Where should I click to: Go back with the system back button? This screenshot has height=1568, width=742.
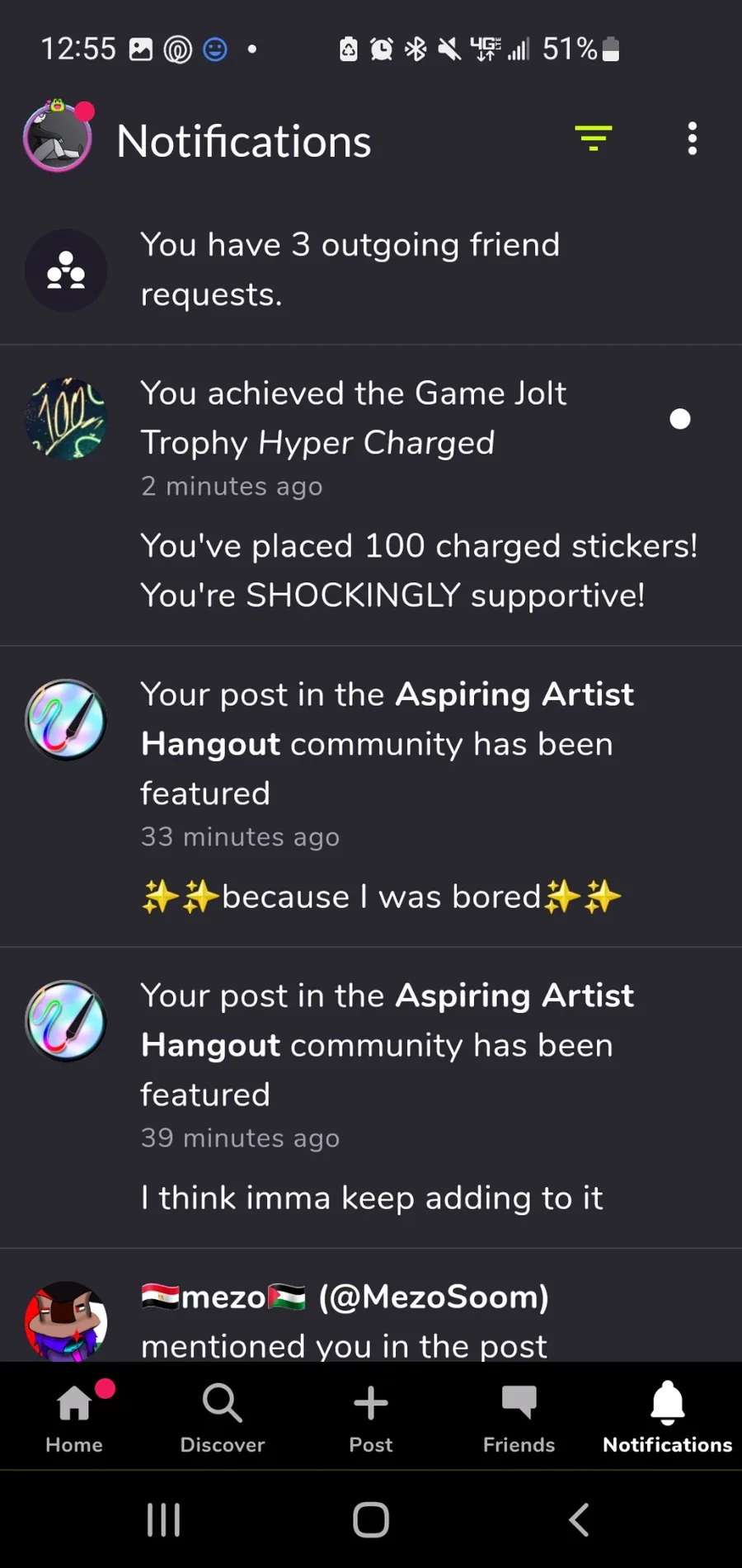[580, 1519]
